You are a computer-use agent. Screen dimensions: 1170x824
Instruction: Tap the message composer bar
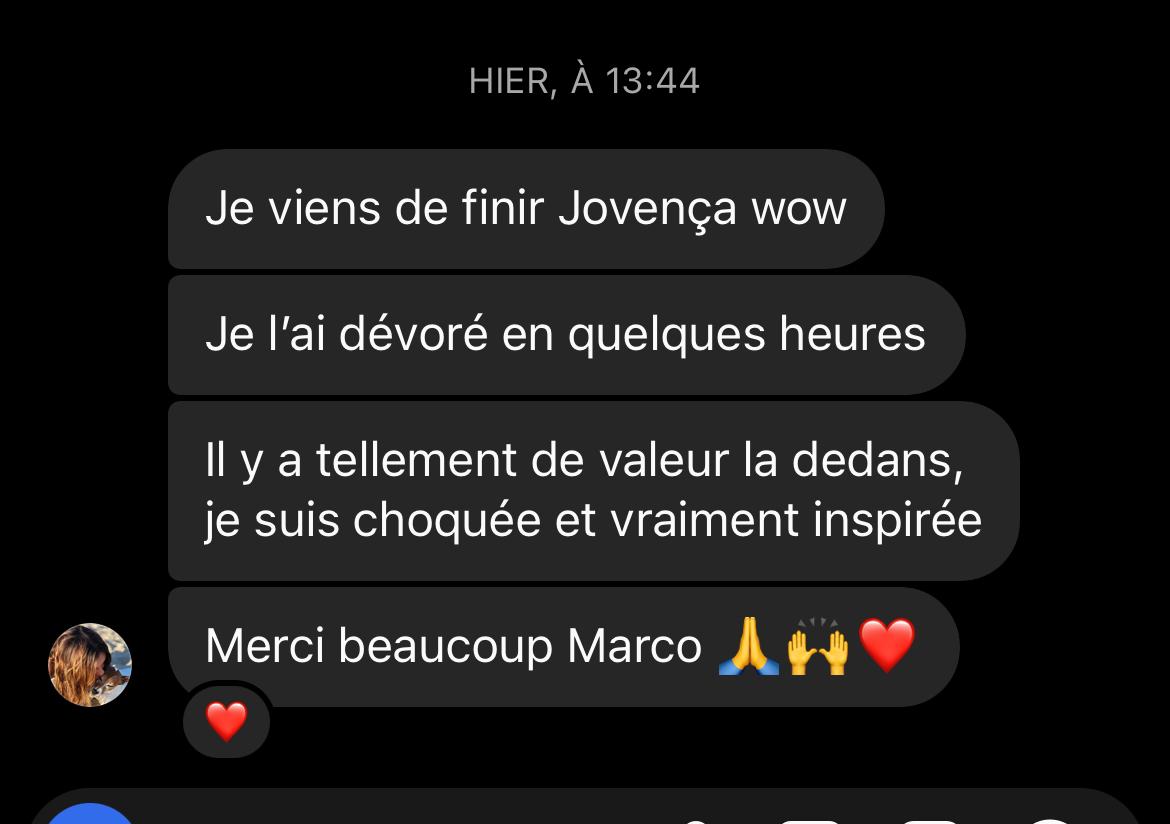click(400, 812)
